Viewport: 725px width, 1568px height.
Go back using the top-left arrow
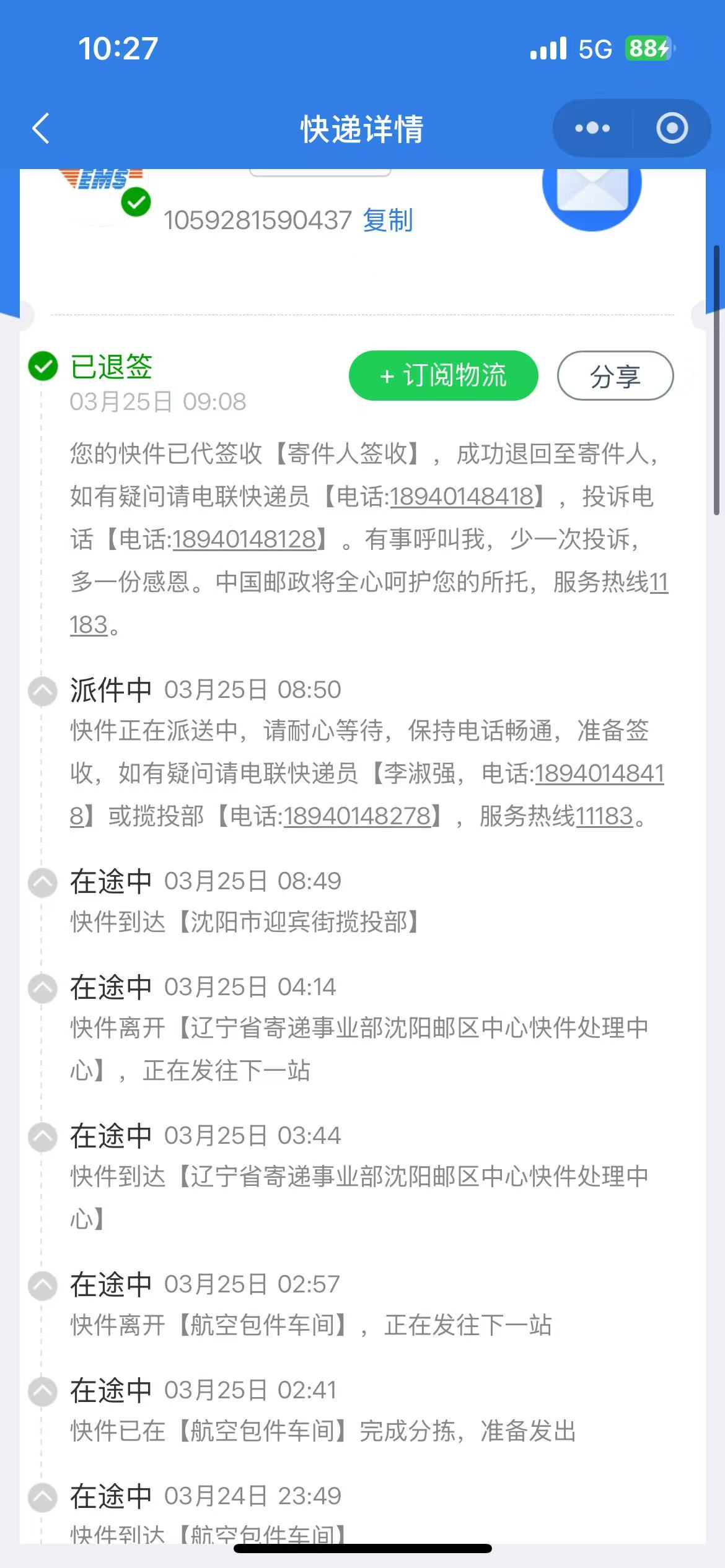[41, 129]
